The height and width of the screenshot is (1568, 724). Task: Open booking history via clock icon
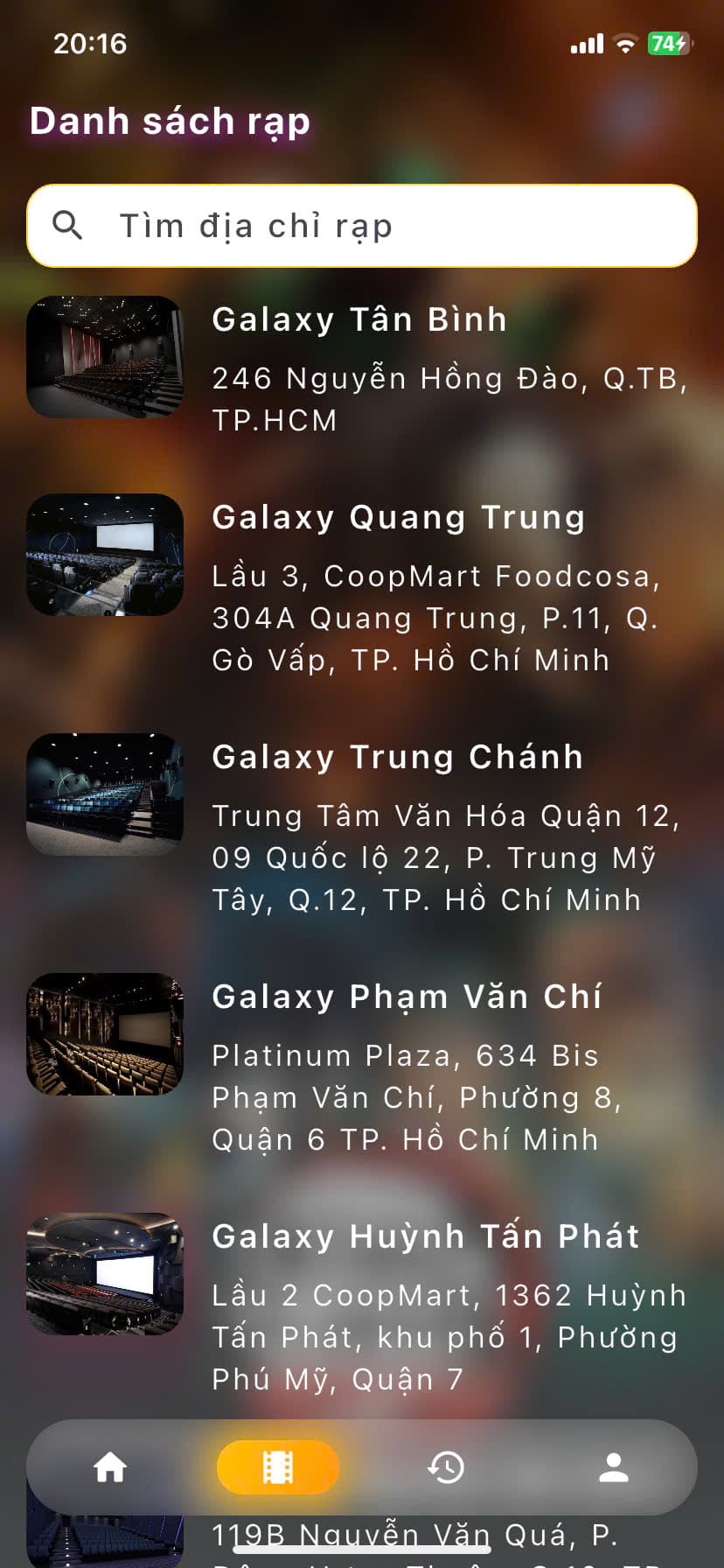[447, 1467]
